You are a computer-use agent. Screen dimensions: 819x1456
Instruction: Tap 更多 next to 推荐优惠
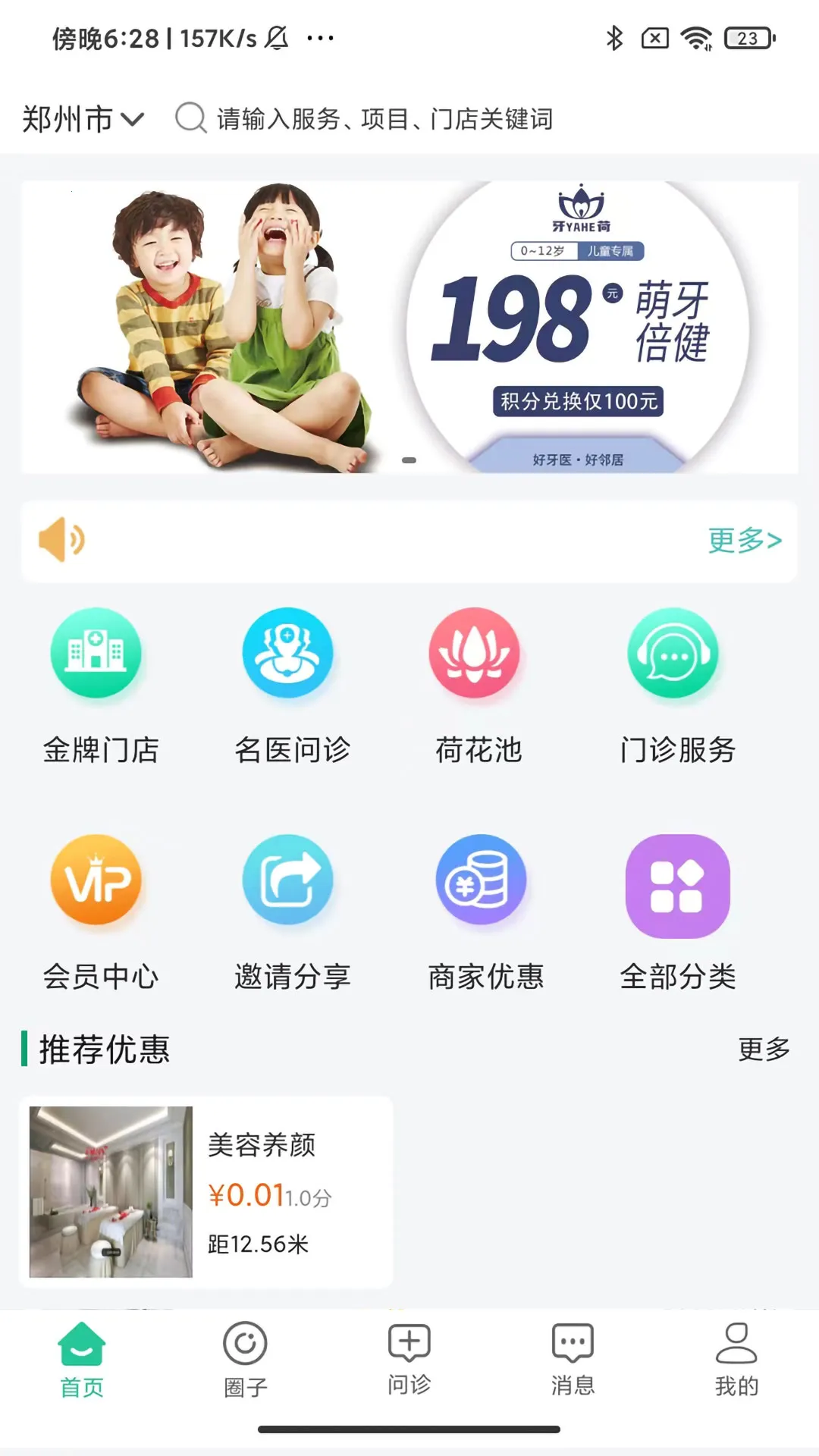(x=764, y=1050)
